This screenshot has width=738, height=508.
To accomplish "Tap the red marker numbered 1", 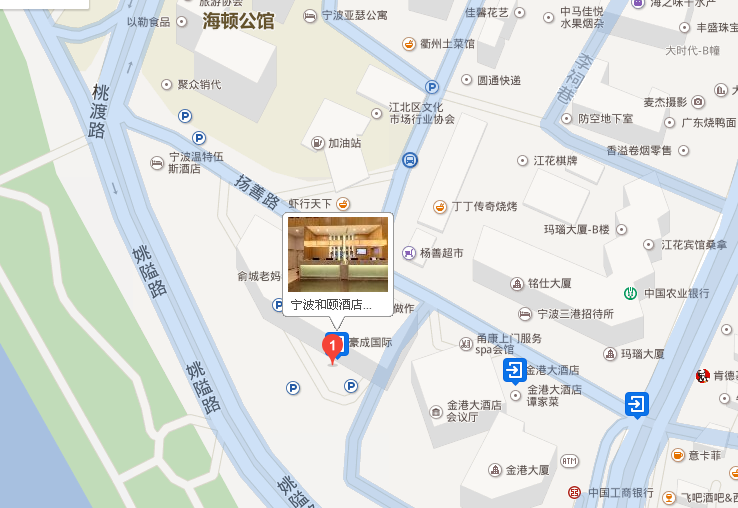I will click(x=333, y=347).
